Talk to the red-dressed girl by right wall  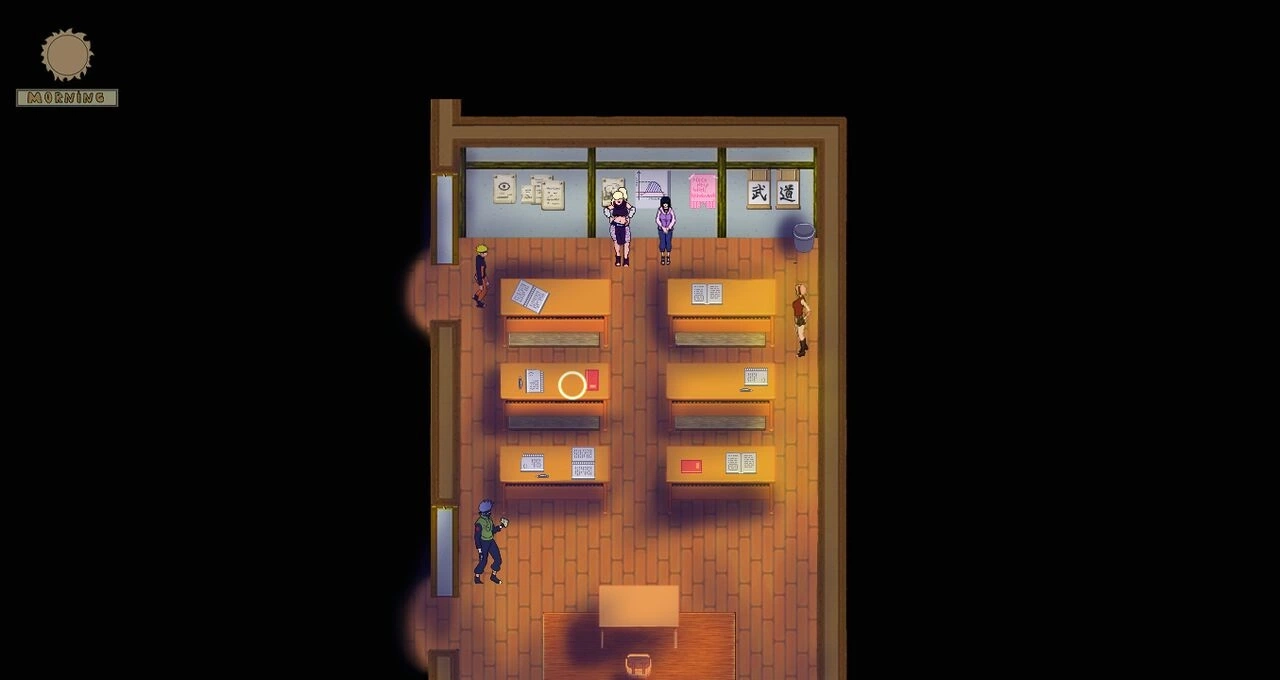point(800,317)
